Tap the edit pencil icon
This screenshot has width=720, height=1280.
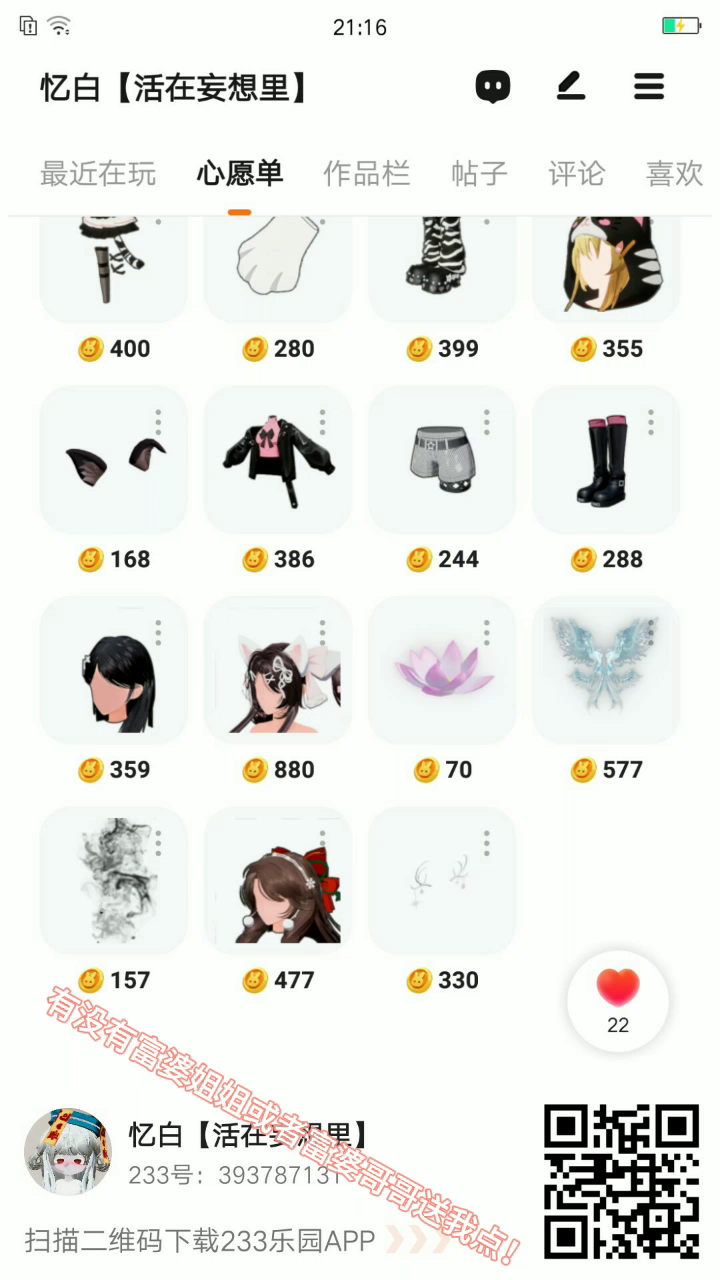tap(571, 87)
